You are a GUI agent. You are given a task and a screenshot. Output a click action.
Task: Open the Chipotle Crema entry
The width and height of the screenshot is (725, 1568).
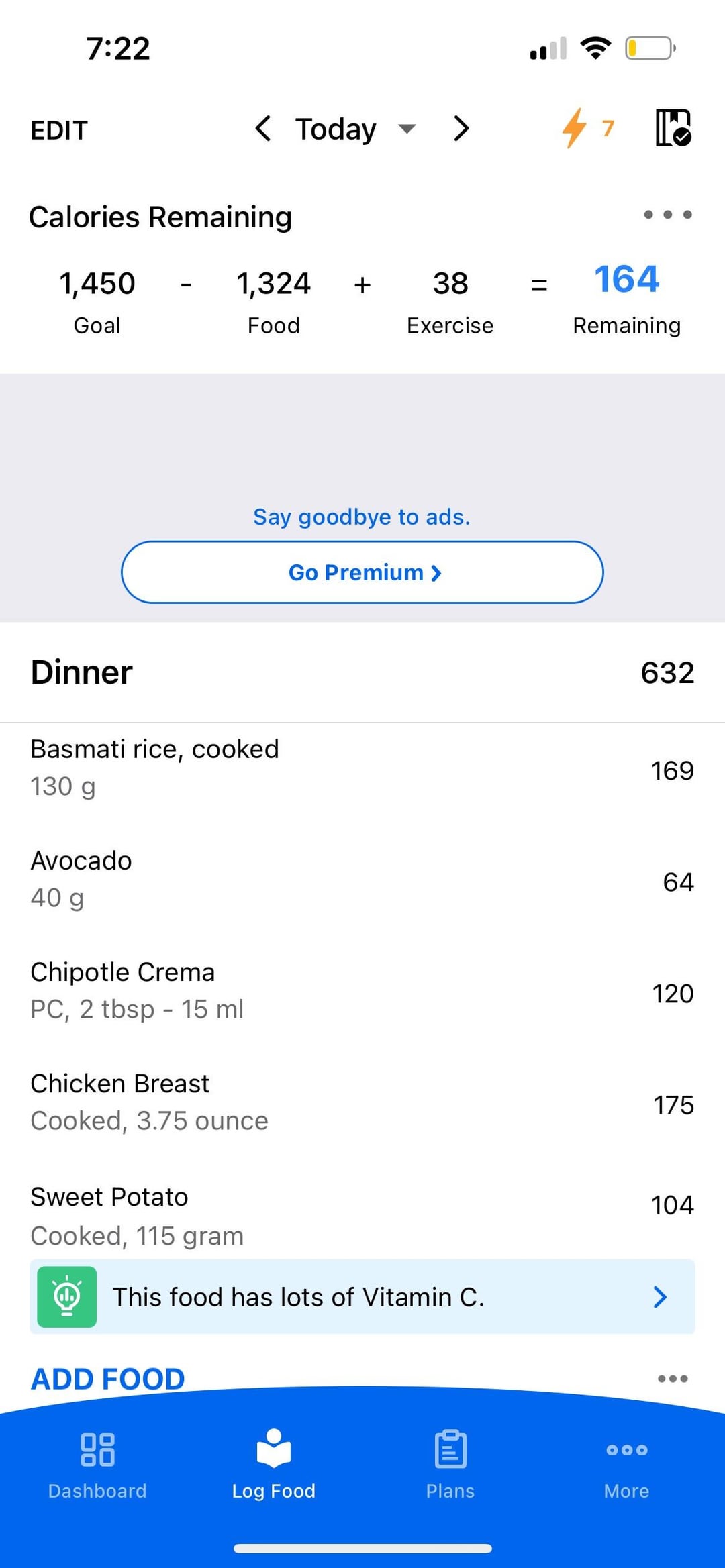click(362, 991)
